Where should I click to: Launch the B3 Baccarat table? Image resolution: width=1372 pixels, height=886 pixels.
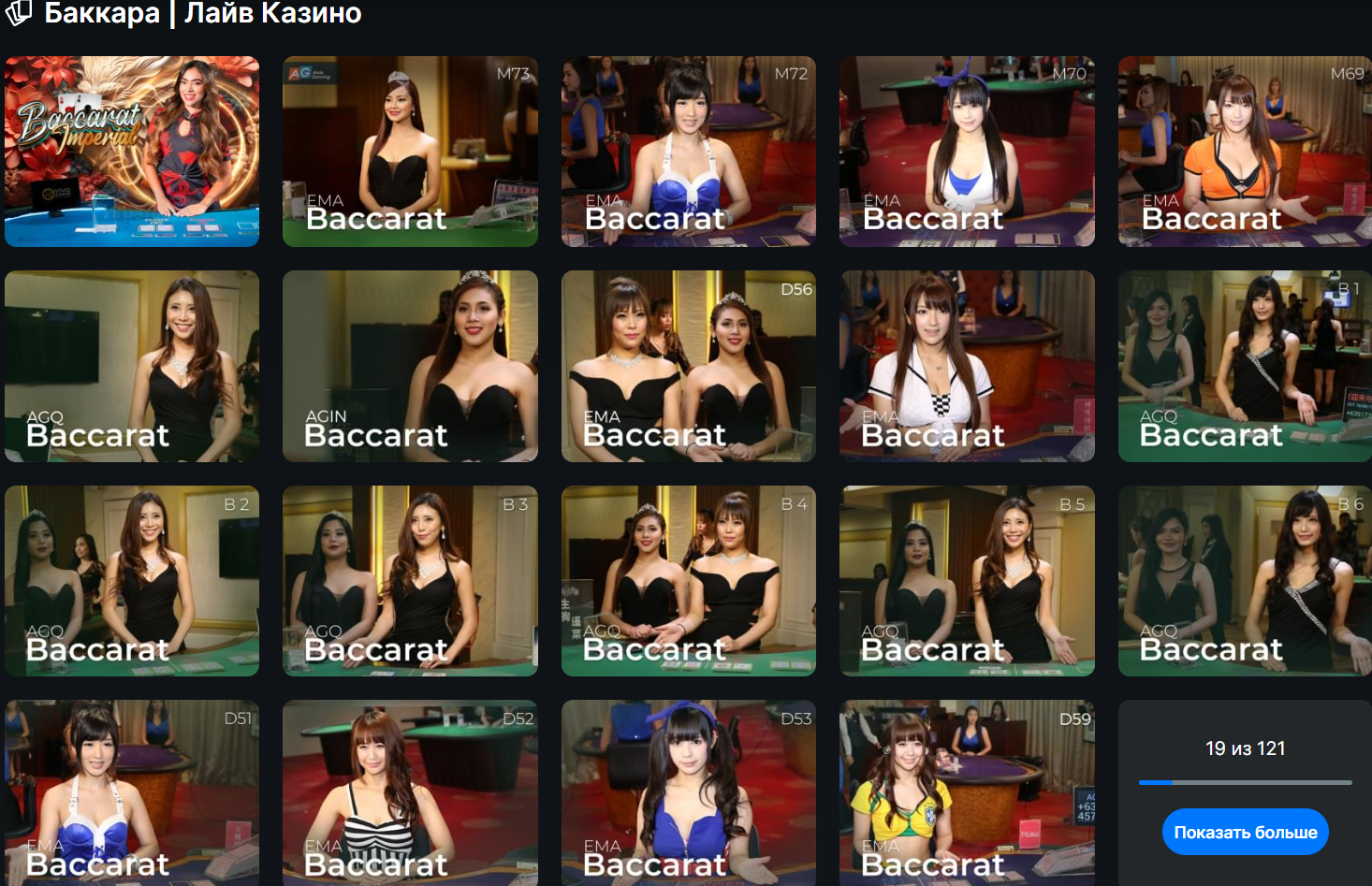click(x=410, y=580)
